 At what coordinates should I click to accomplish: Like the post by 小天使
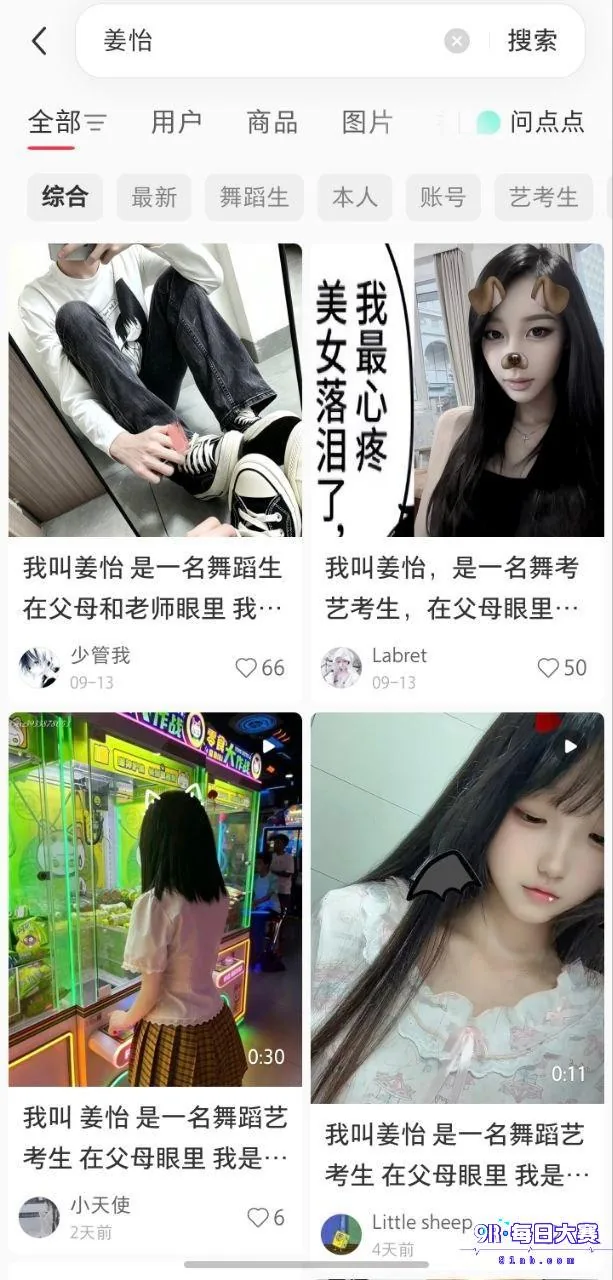point(266,1217)
